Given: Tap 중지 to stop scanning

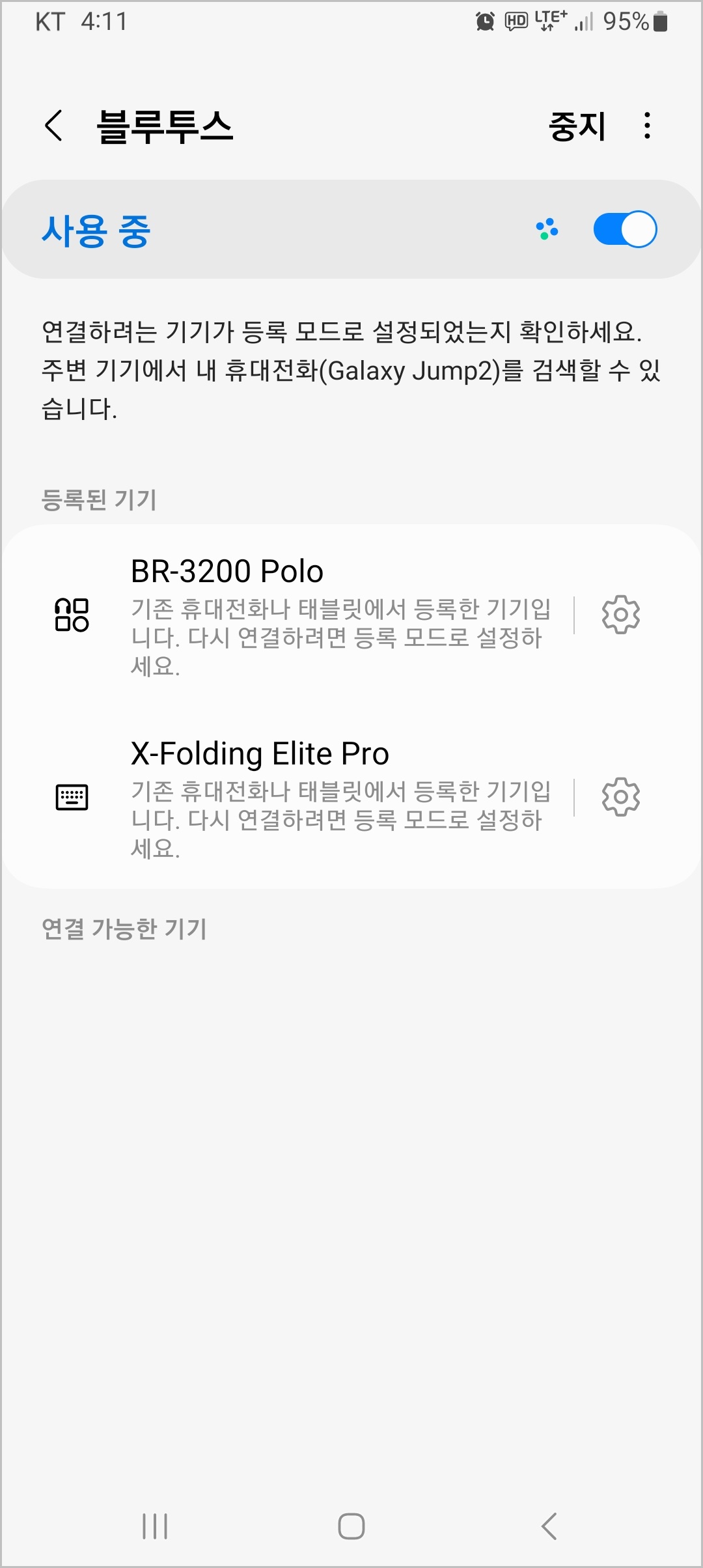Looking at the screenshot, I should (577, 126).
